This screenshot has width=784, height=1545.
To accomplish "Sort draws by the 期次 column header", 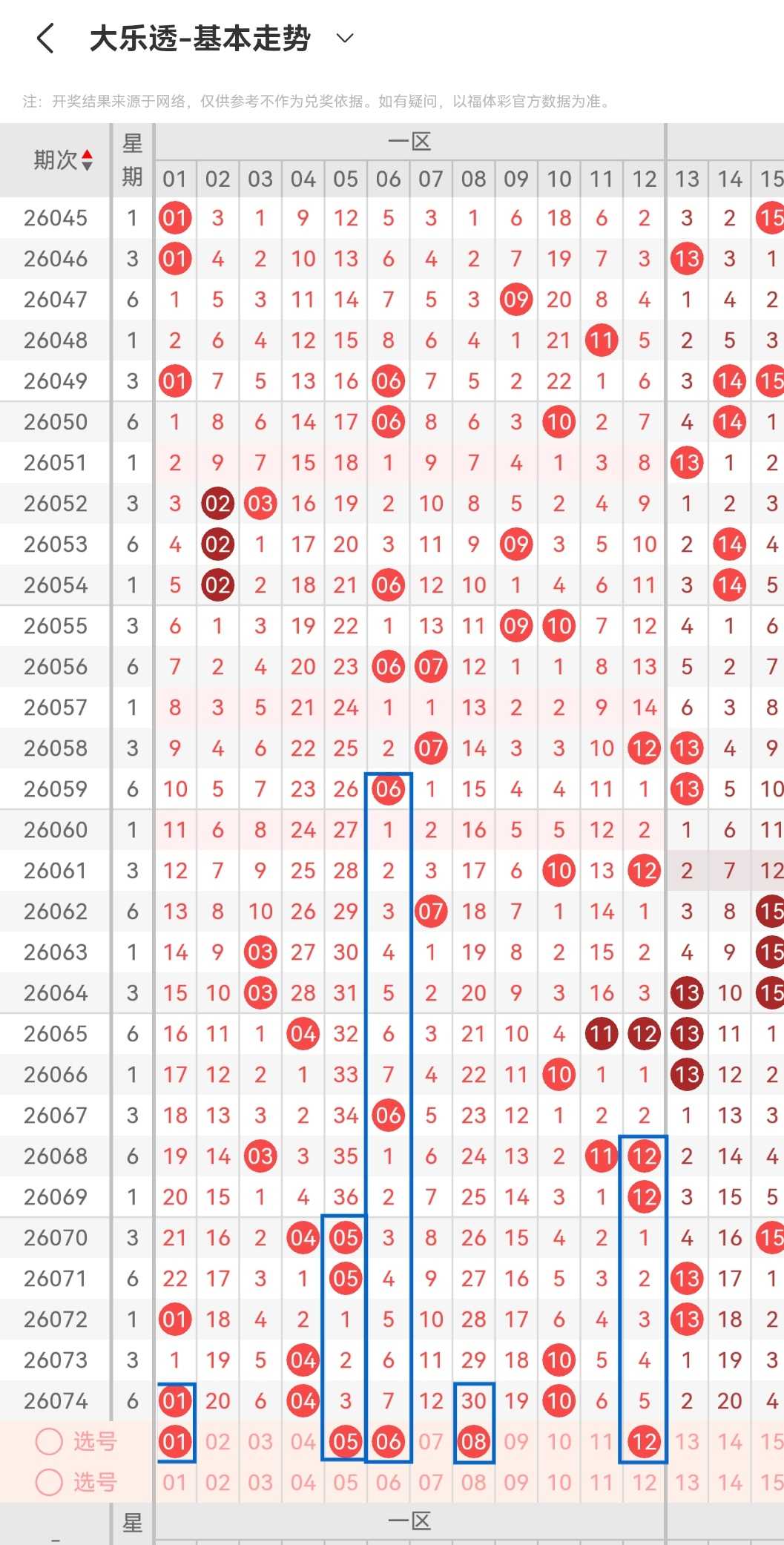I will (63, 159).
